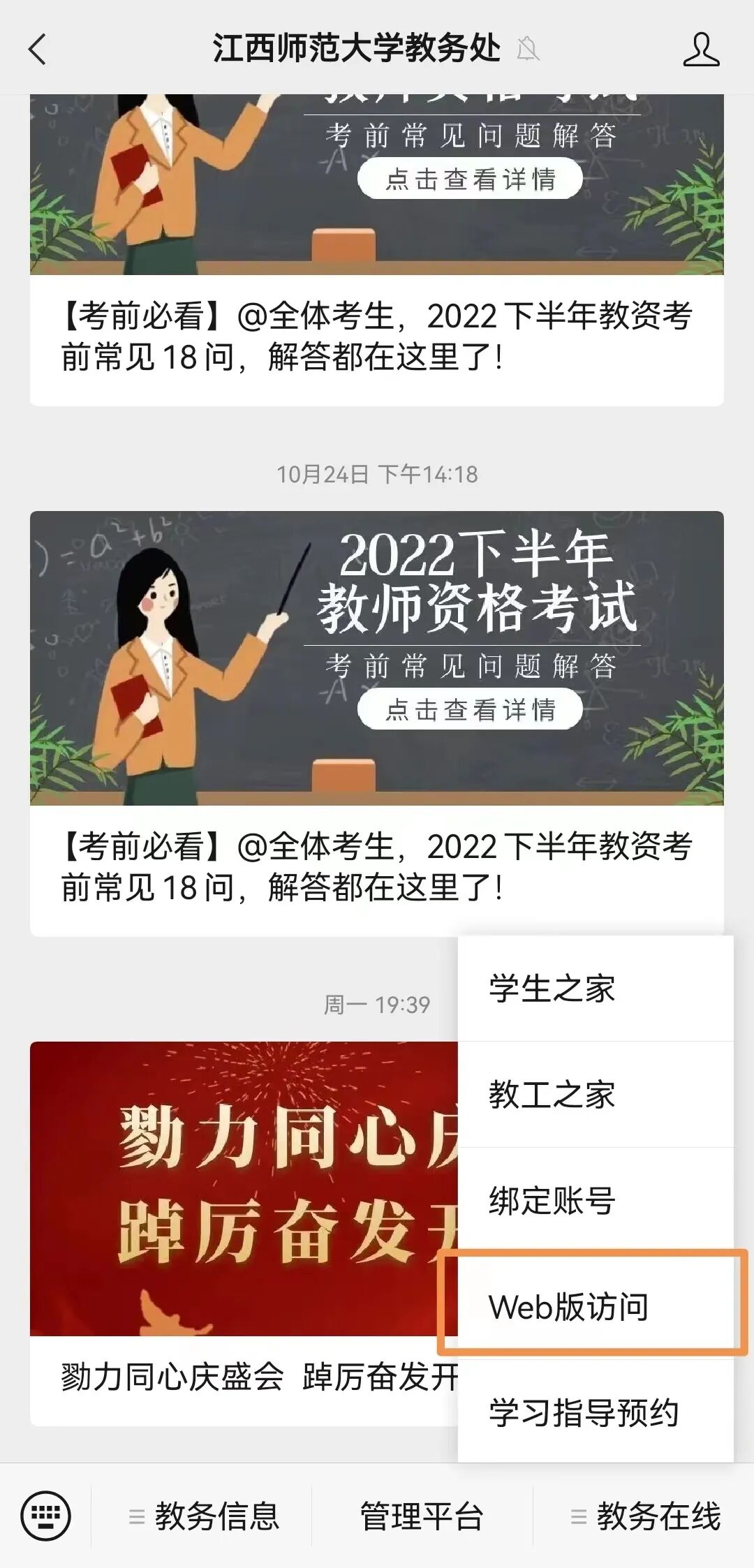Open the 勠力同心庆盛会 article card

pyautogui.click(x=244, y=1233)
